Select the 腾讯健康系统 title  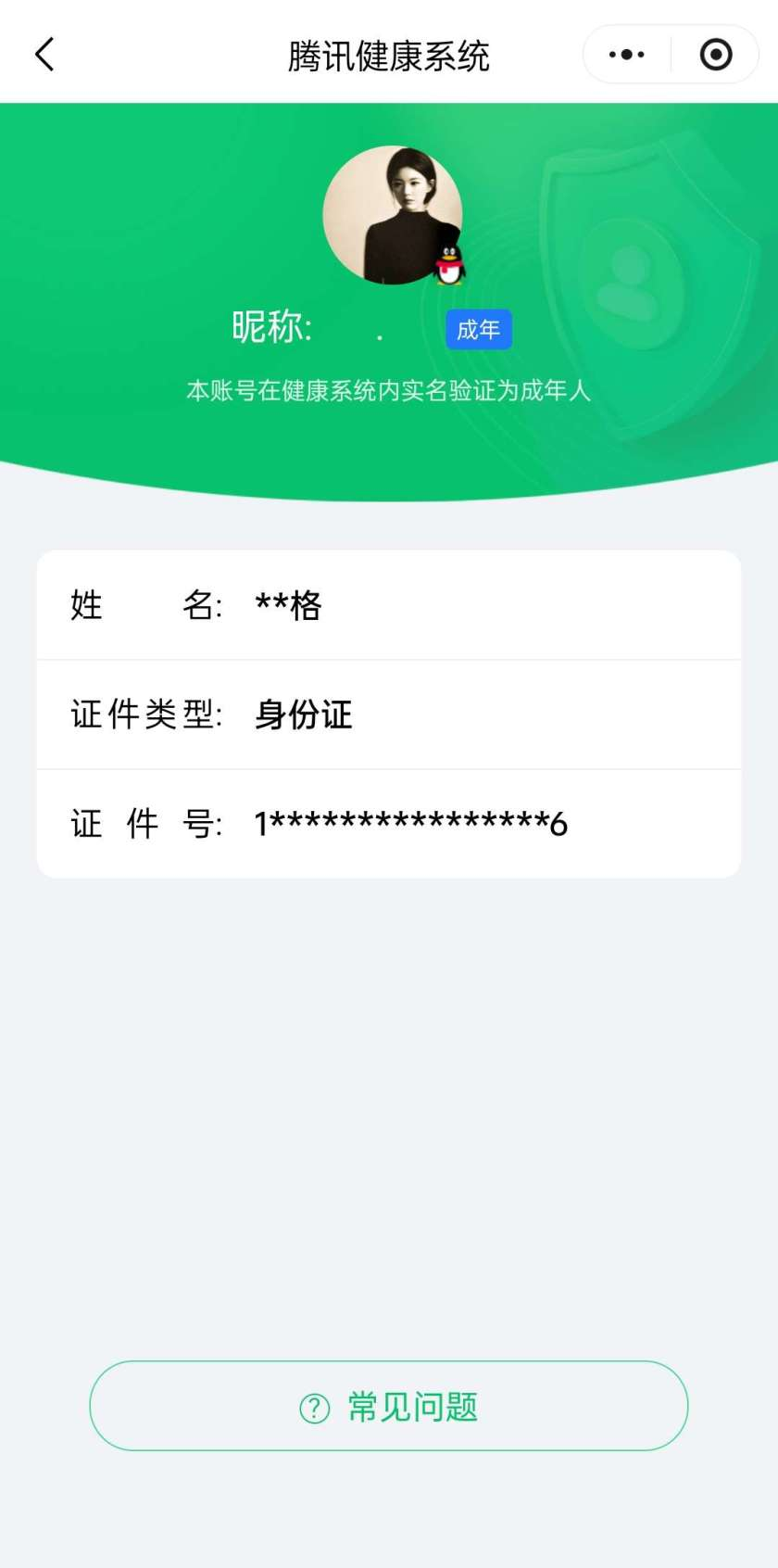pos(388,55)
